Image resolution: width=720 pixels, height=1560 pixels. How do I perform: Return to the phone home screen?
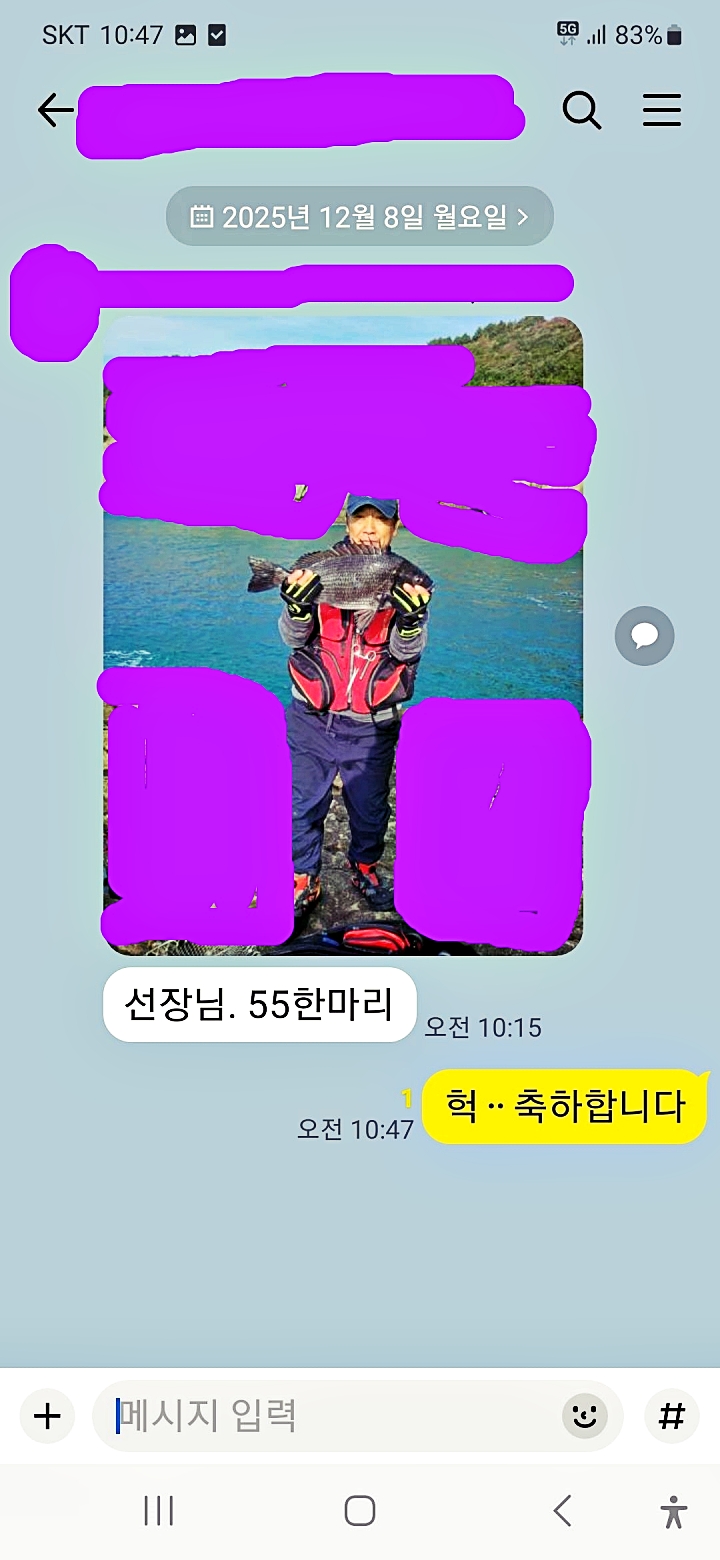click(x=360, y=1511)
